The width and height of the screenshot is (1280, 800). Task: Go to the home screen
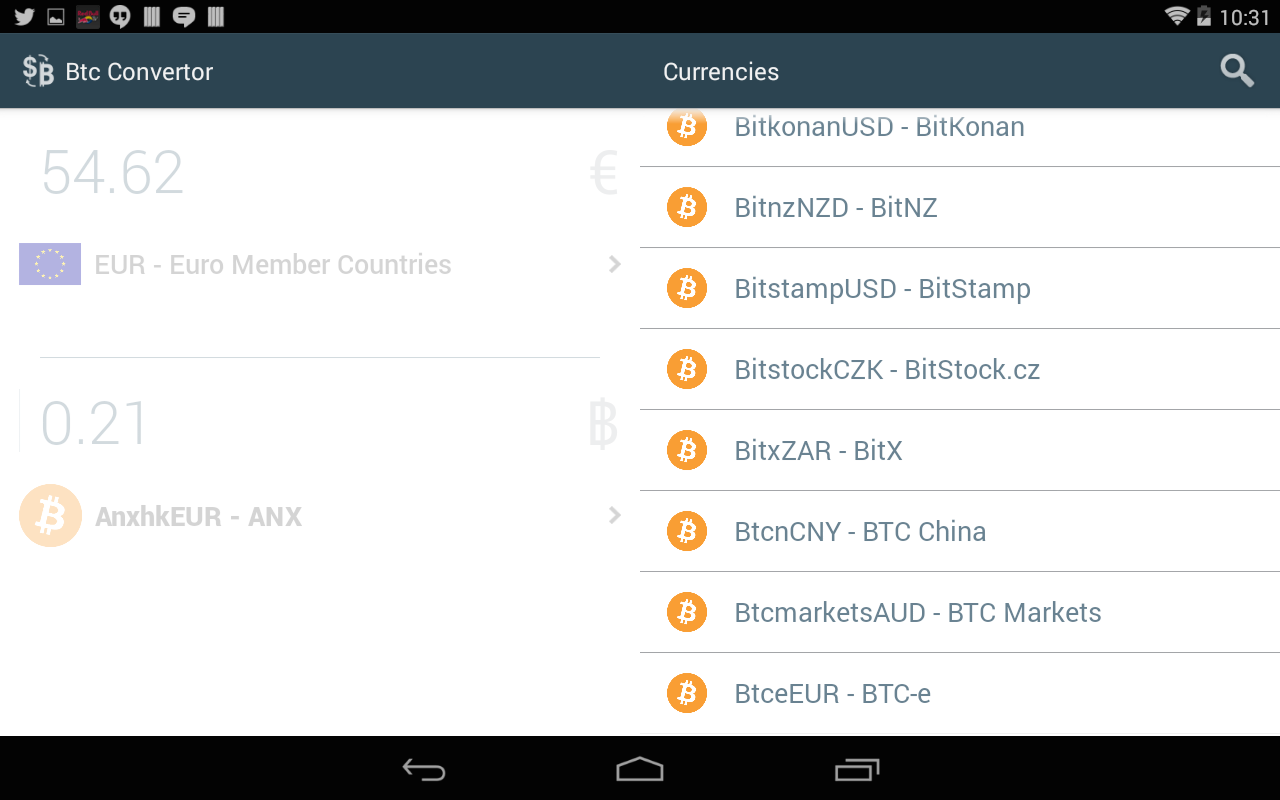640,769
